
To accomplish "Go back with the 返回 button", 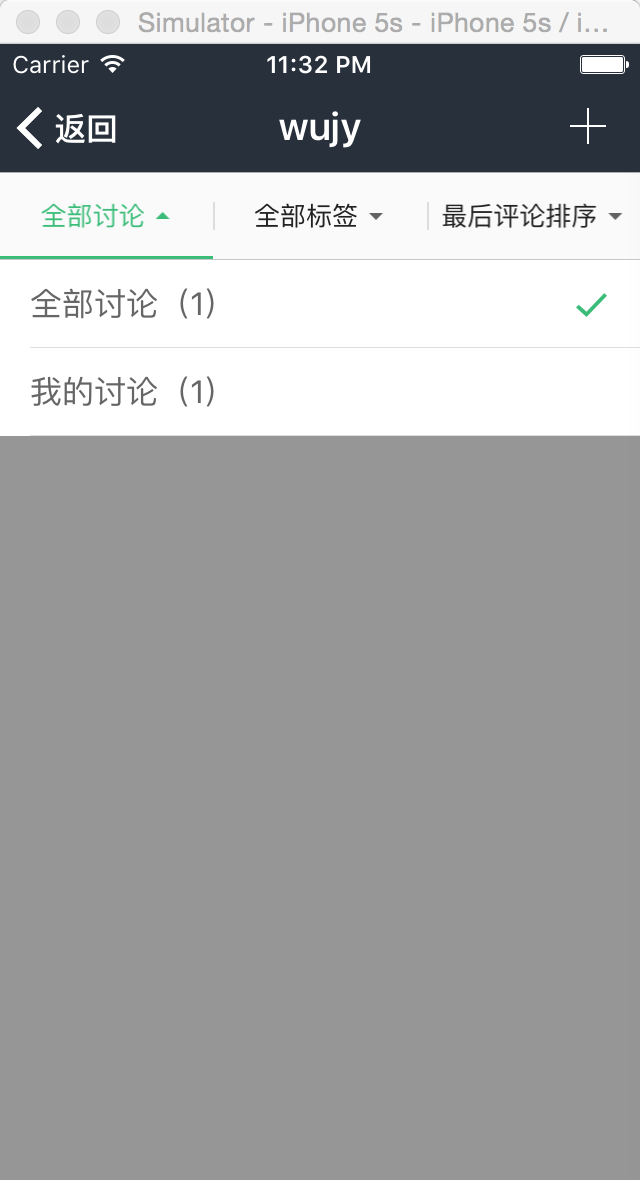I will 67,128.
